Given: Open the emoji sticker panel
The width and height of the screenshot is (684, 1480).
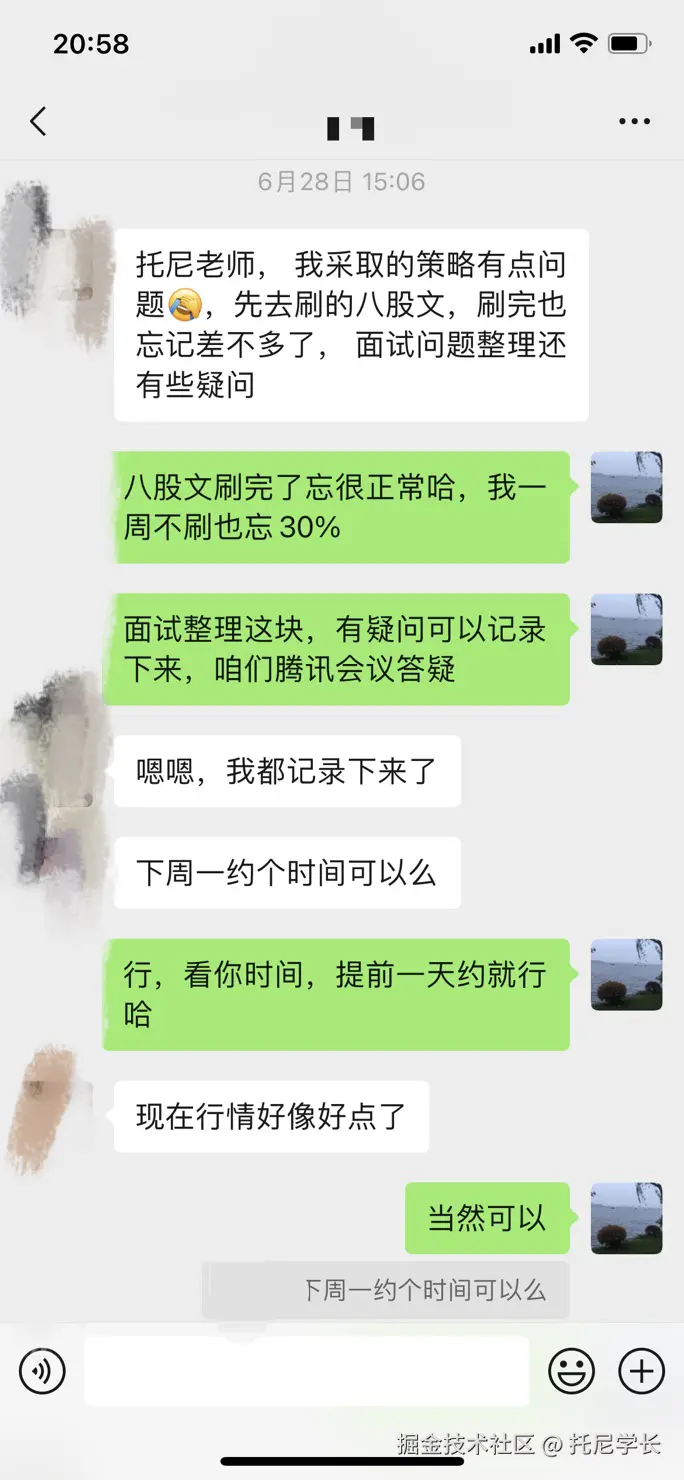Looking at the screenshot, I should [571, 1371].
